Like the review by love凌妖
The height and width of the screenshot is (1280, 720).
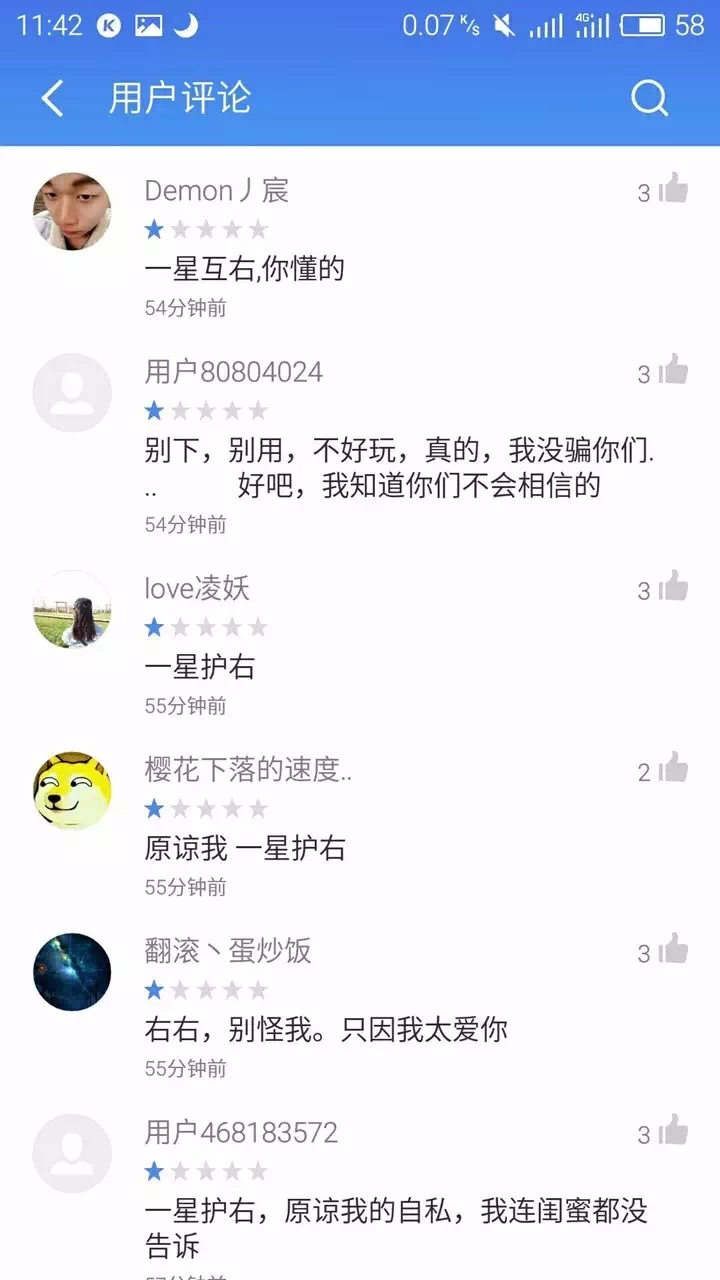pyautogui.click(x=674, y=587)
